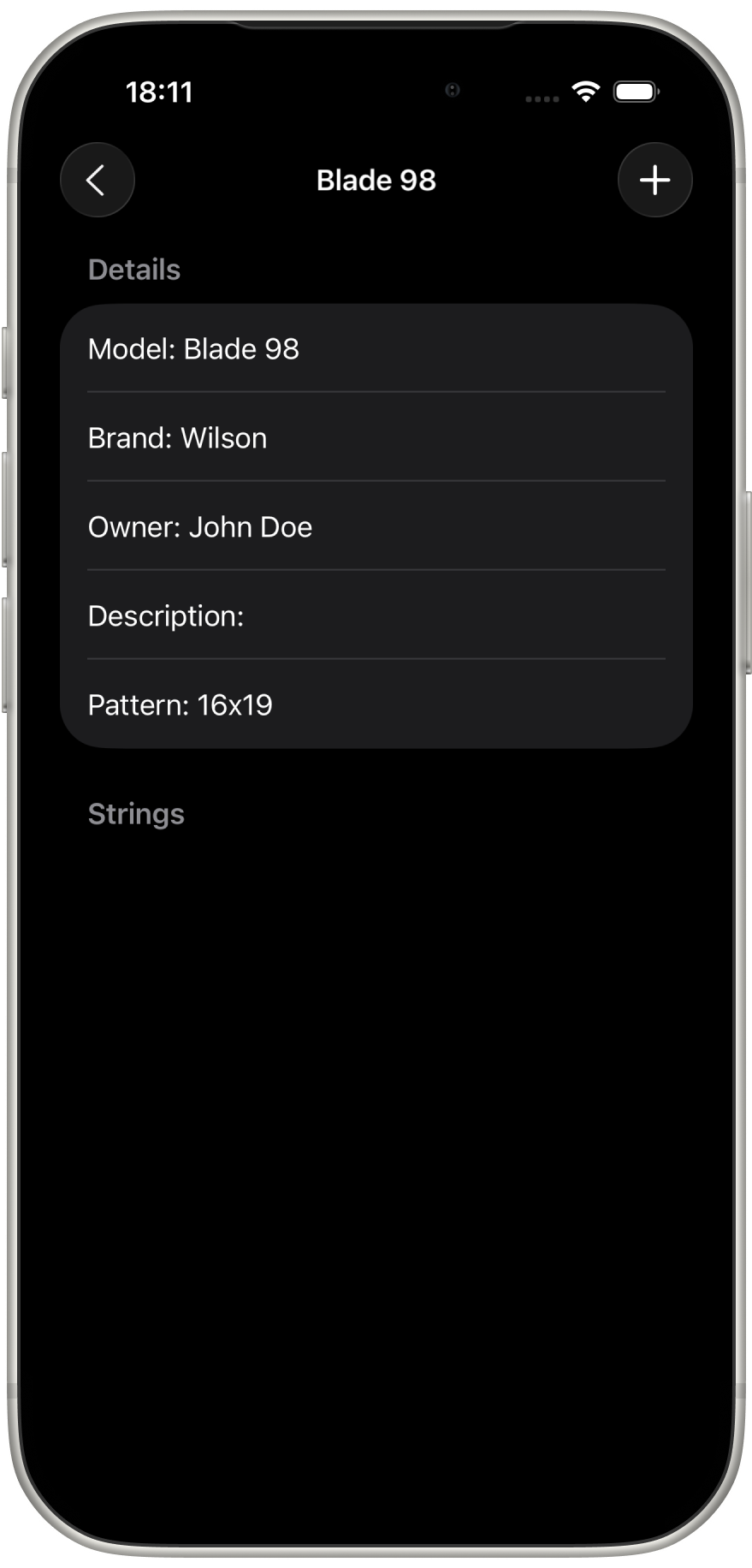
Task: Tap the Strings section header
Action: [136, 814]
